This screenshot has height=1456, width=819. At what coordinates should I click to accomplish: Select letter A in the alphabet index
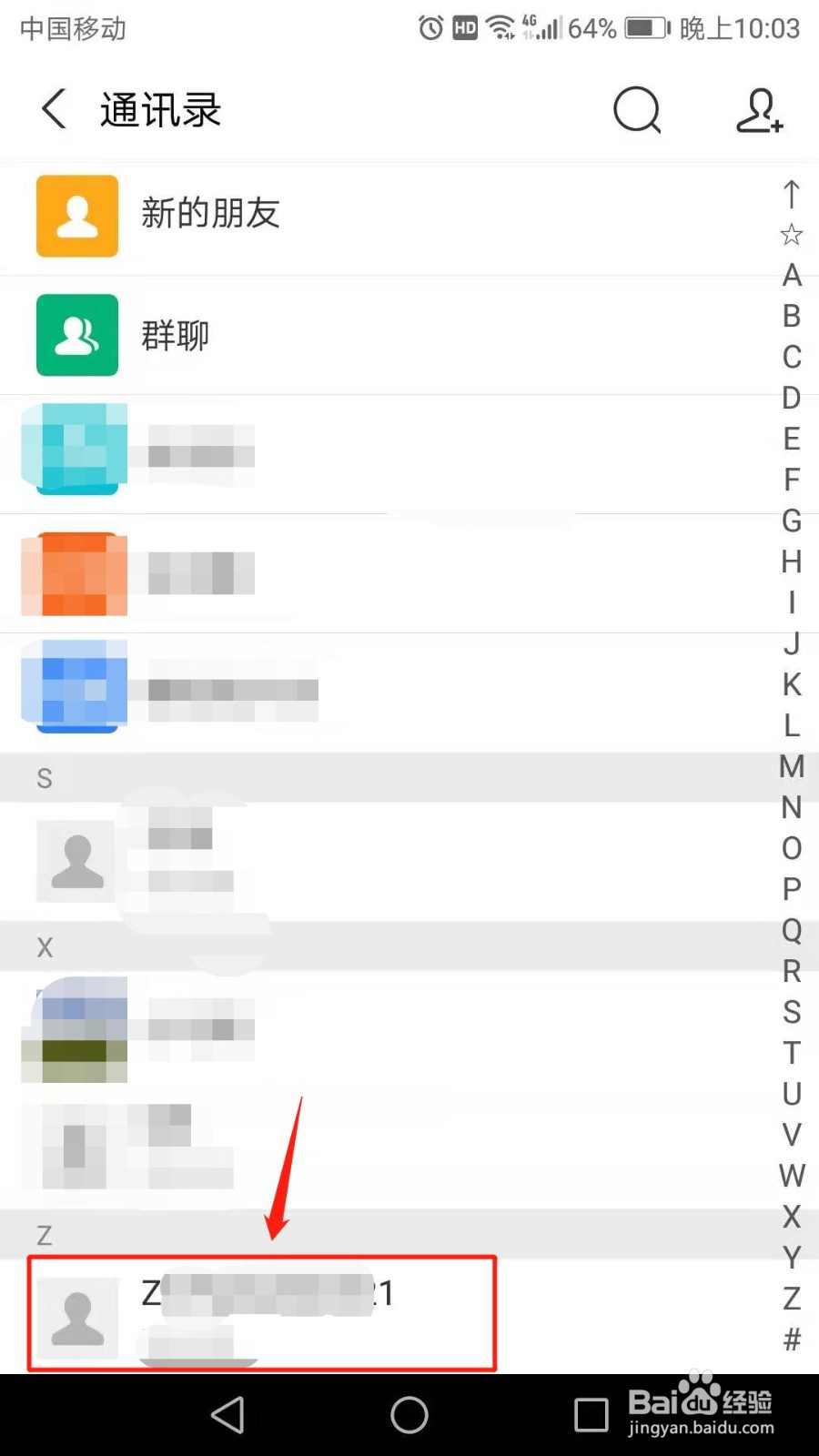tap(791, 275)
